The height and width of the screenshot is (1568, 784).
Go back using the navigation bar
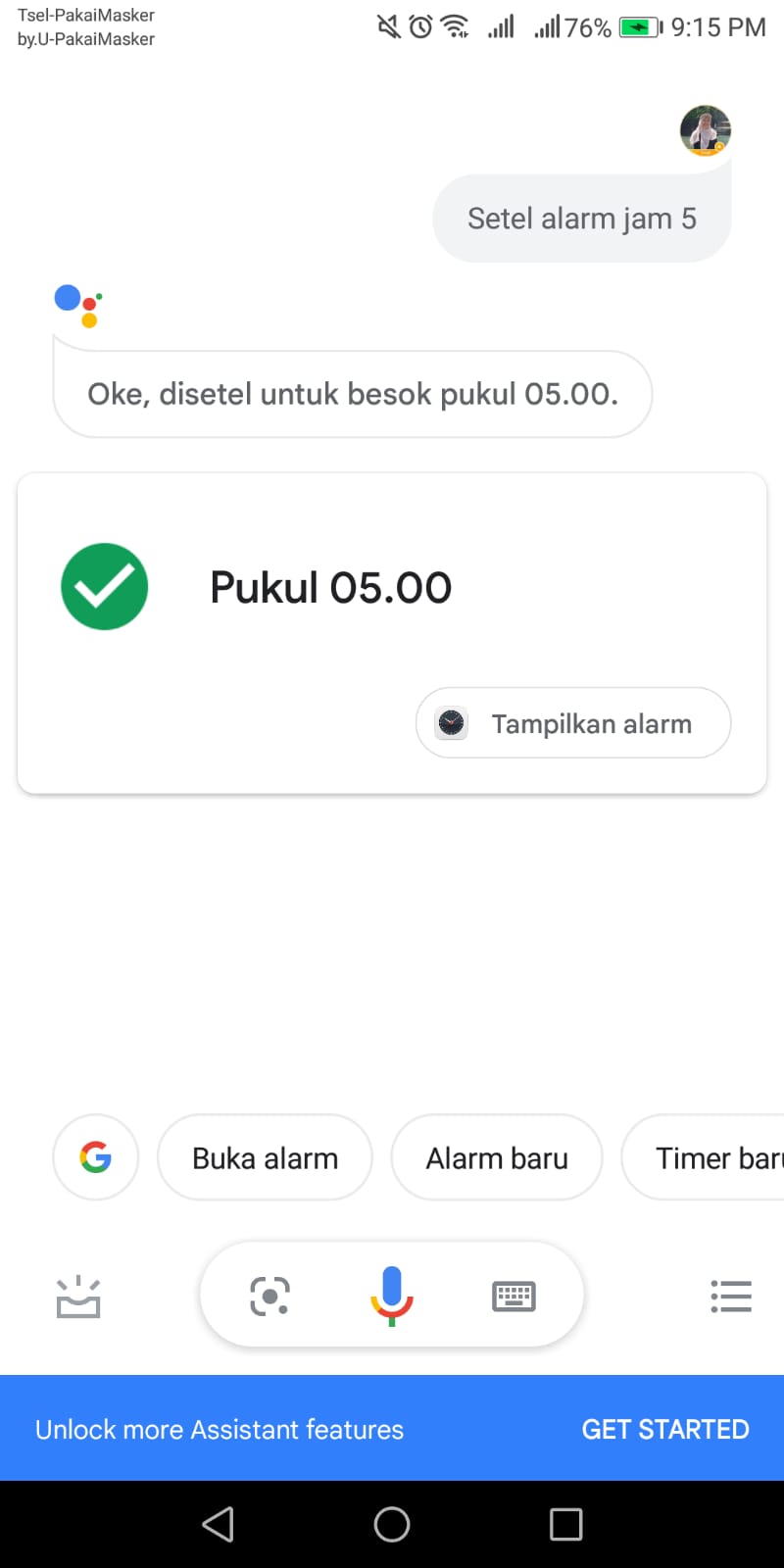click(218, 1524)
